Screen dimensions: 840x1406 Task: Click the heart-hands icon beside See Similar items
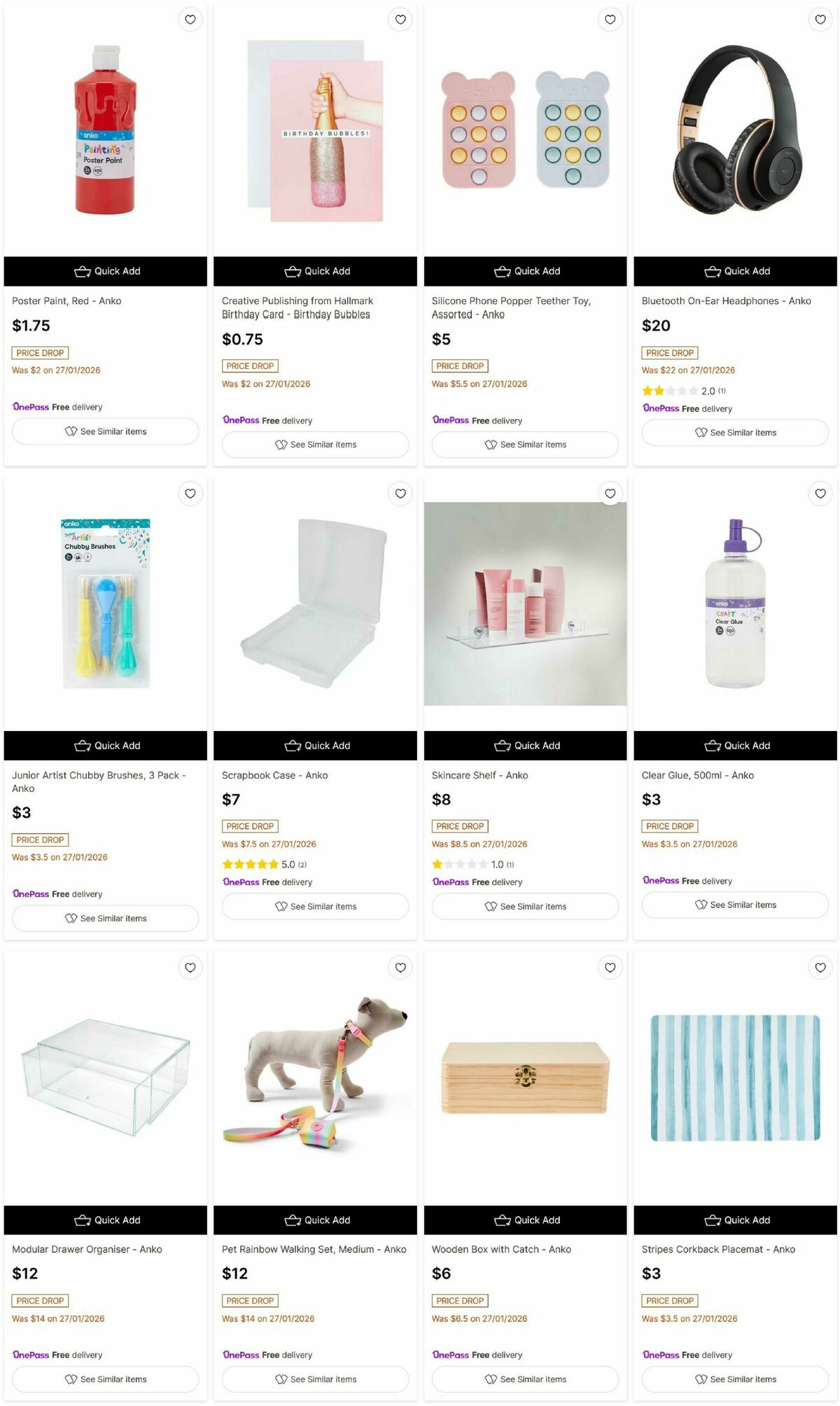[x=71, y=431]
